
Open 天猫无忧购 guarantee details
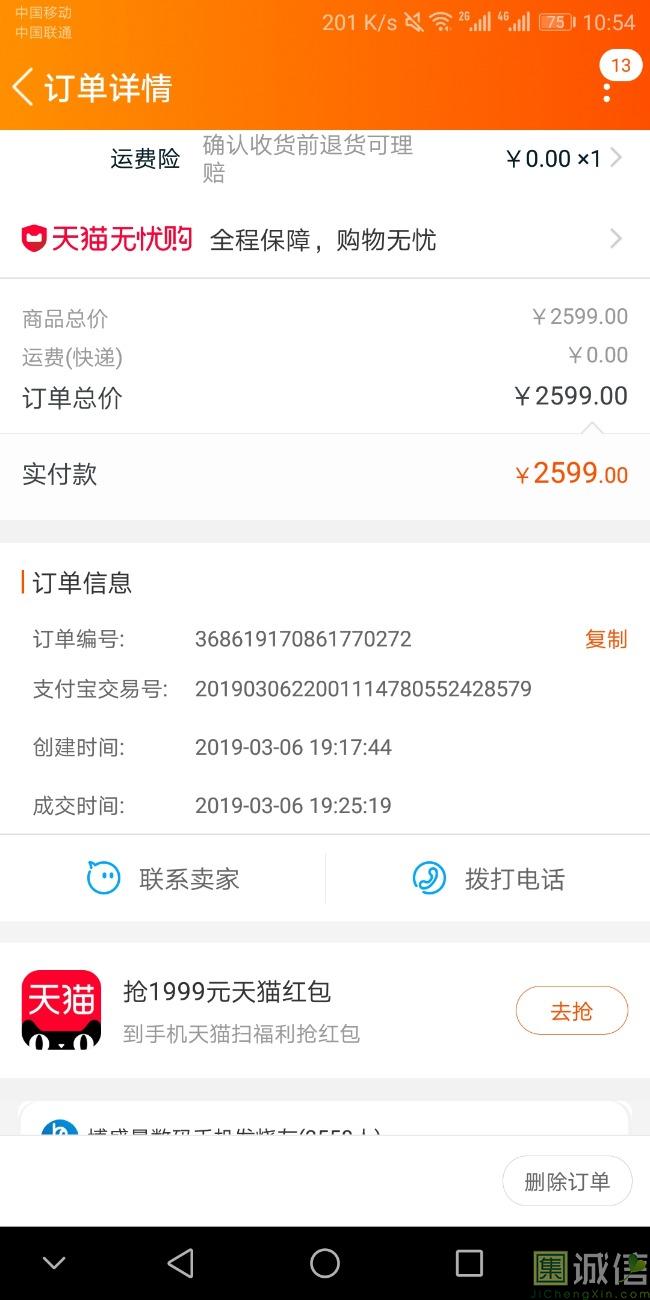pyautogui.click(x=324, y=240)
